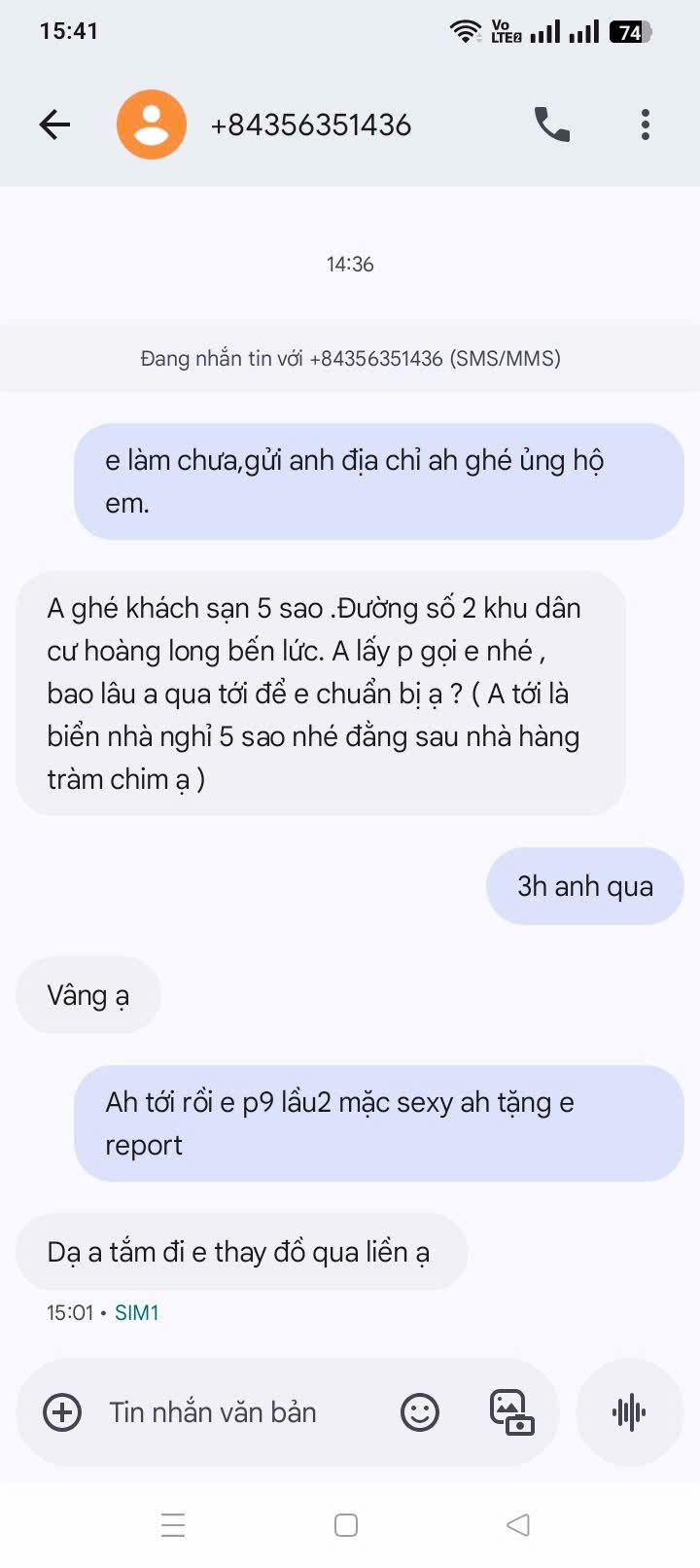Image resolution: width=700 pixels, height=1568 pixels.
Task: Open the contact avatar for +84356351436
Action: pos(152,125)
